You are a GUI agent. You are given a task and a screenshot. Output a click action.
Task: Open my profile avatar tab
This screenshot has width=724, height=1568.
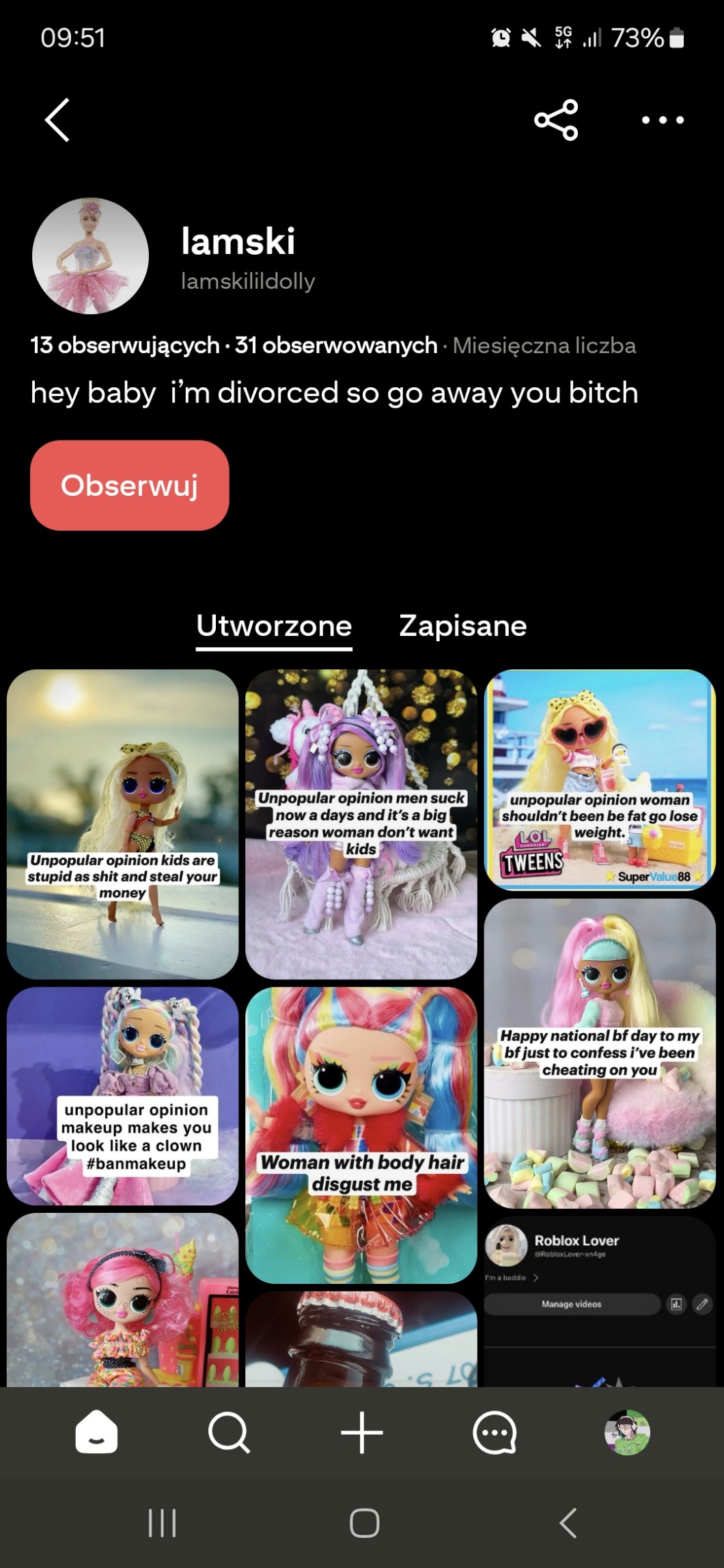coord(627,1432)
